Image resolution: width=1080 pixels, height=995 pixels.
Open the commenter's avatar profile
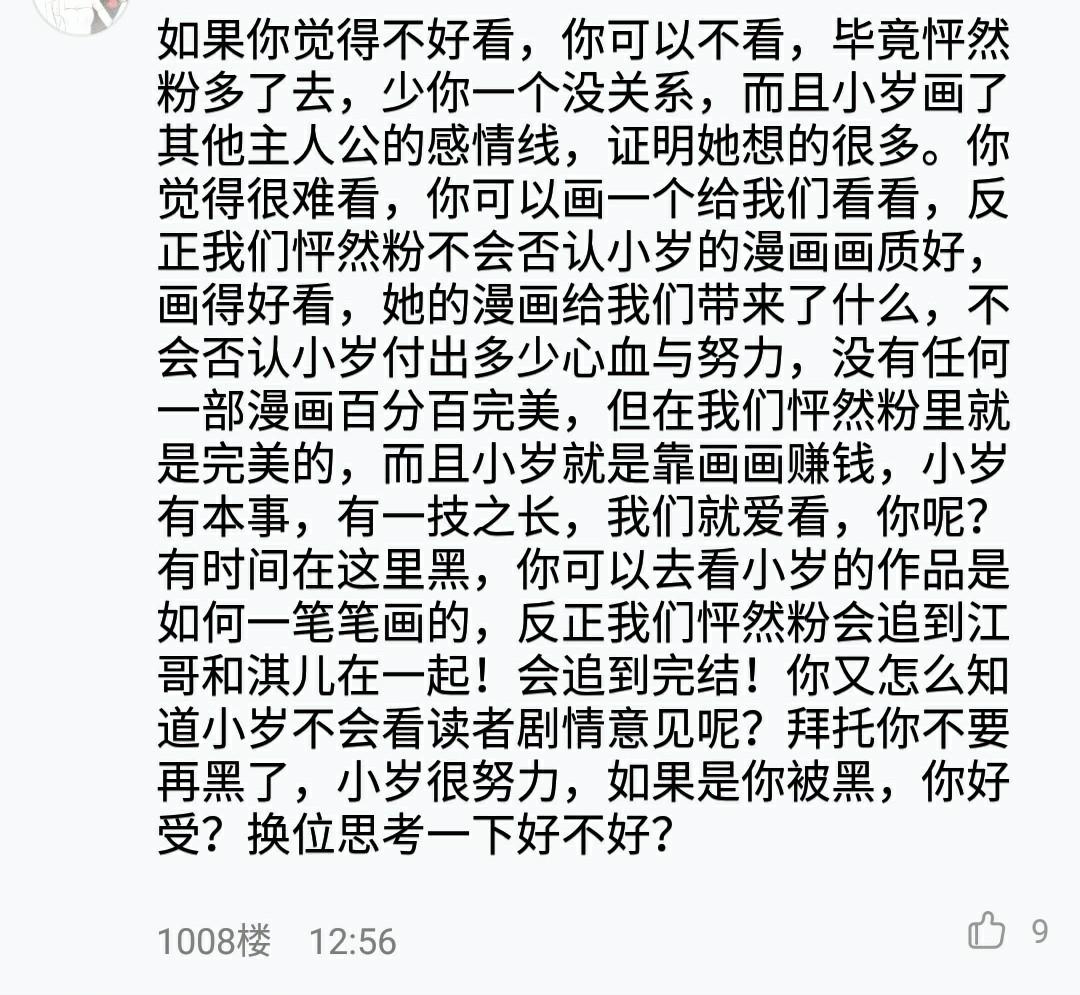tap(81, 12)
